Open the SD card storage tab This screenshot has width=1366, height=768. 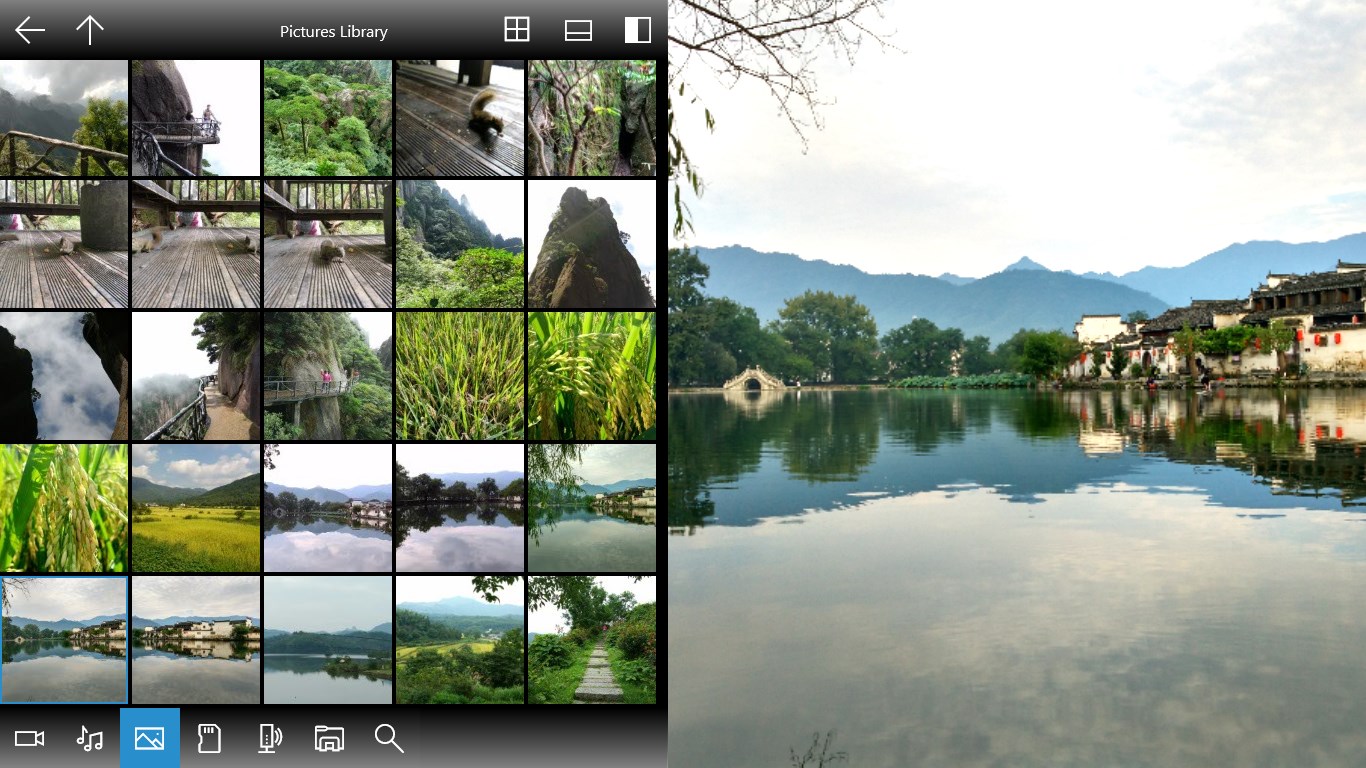click(x=209, y=739)
